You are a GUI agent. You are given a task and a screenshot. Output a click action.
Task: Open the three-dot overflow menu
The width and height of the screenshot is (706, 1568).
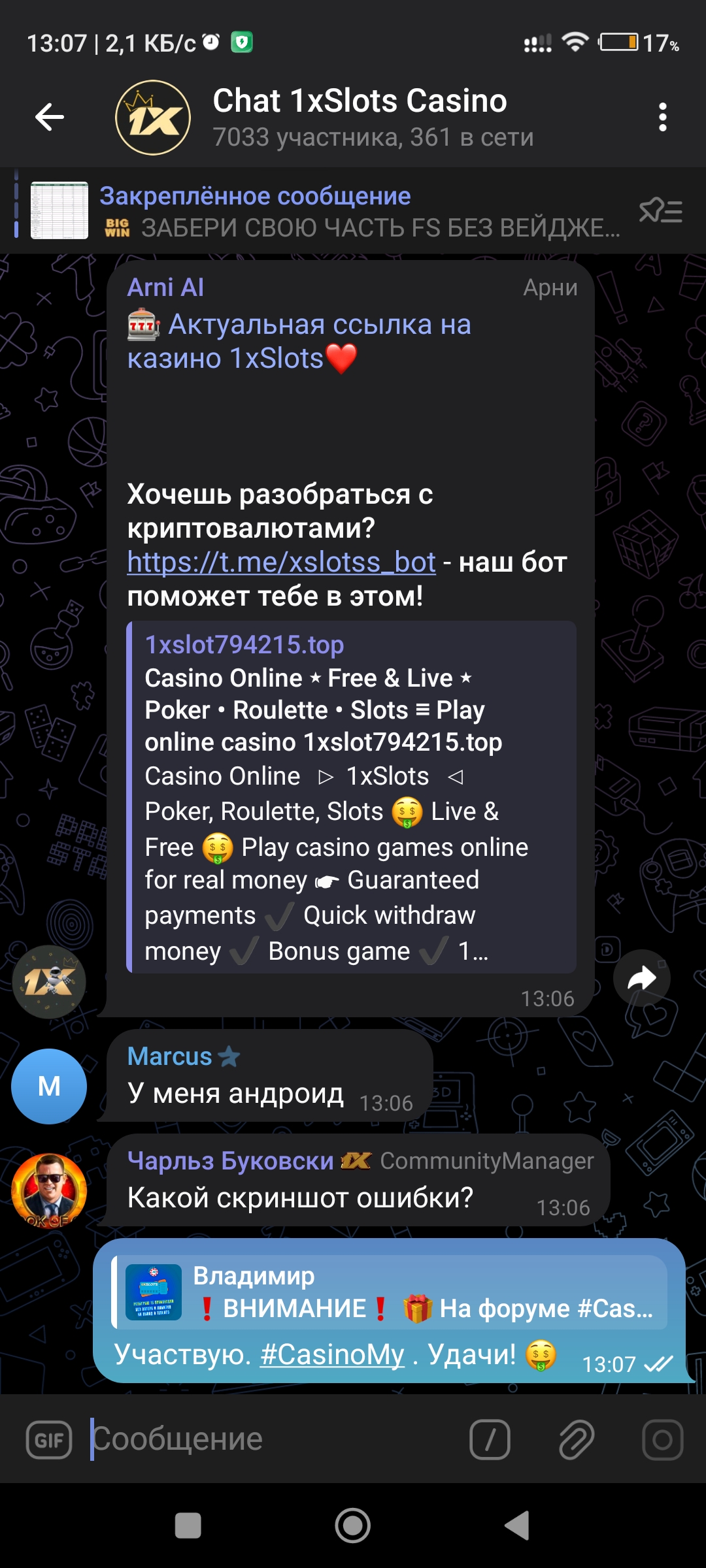coord(663,118)
